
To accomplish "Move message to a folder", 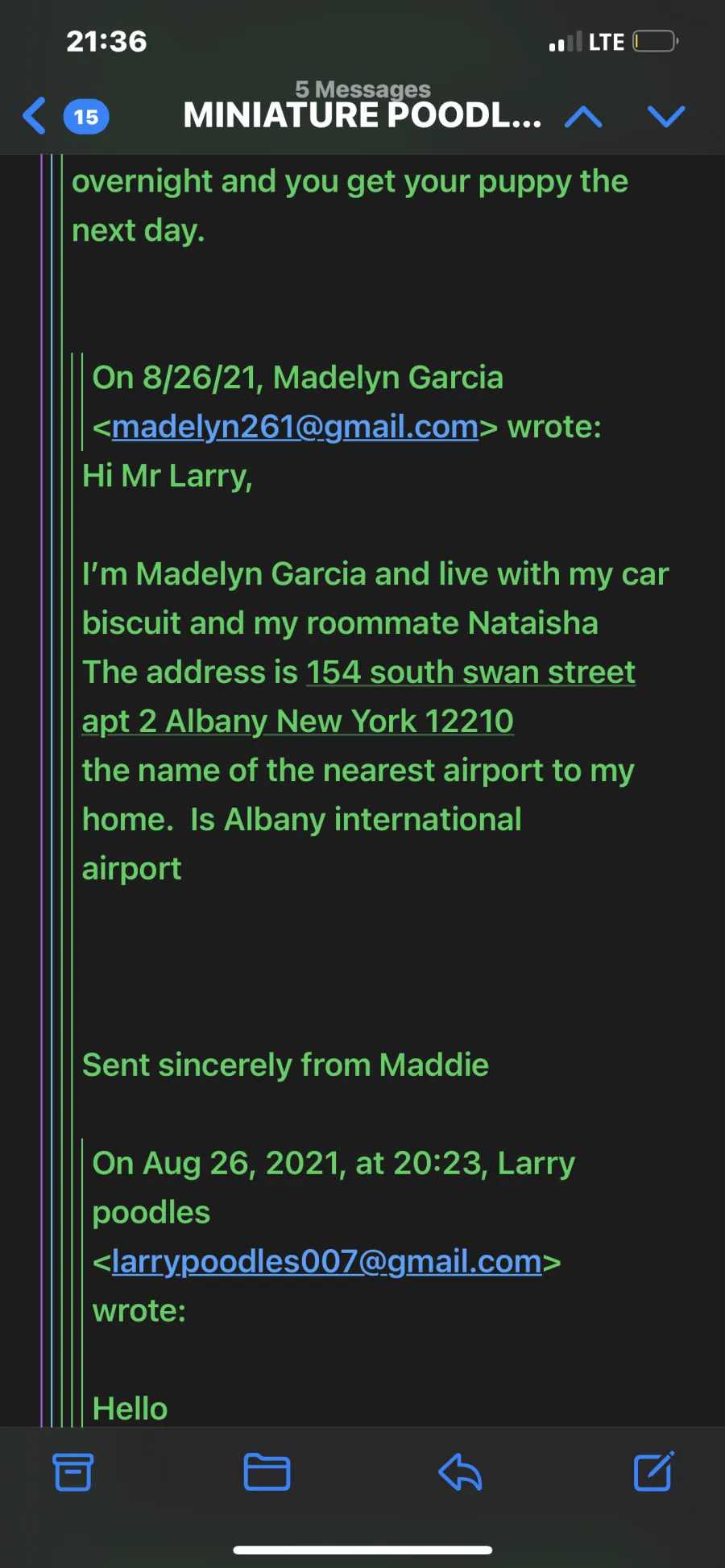I will [x=267, y=1472].
